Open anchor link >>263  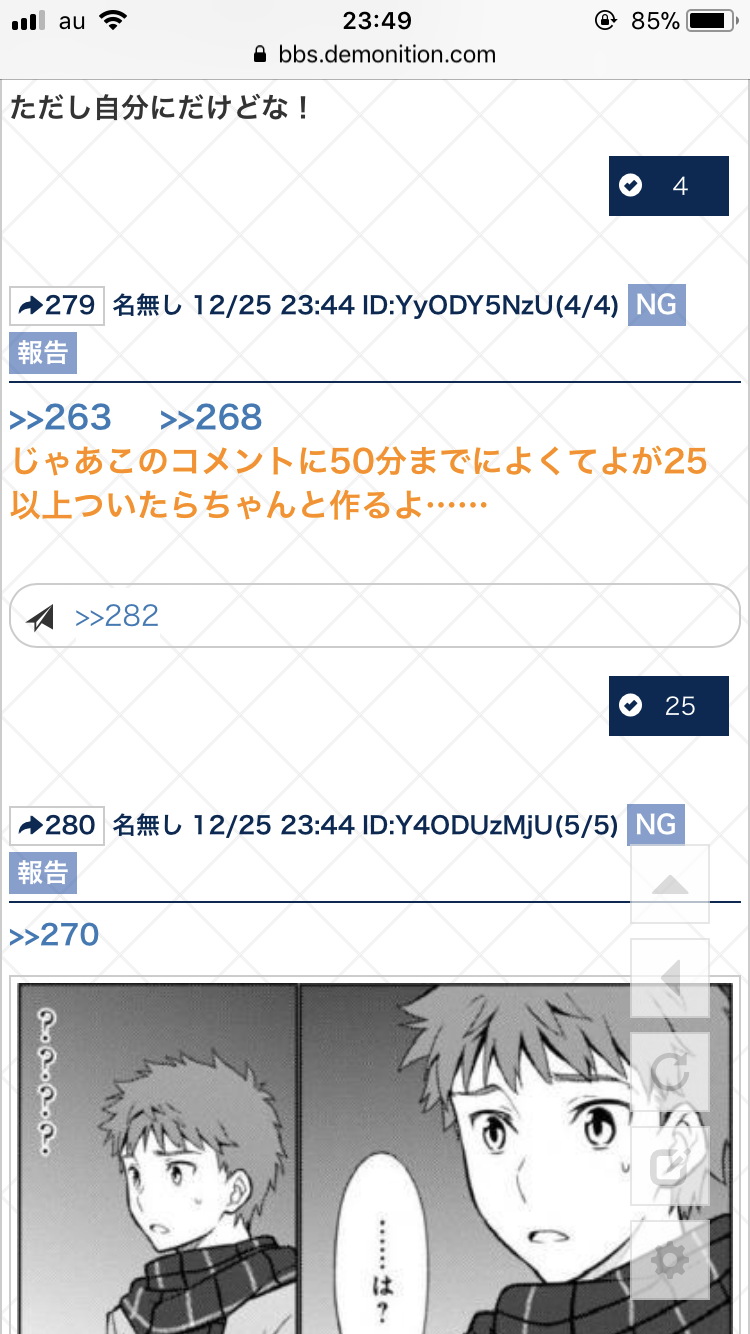coord(61,417)
